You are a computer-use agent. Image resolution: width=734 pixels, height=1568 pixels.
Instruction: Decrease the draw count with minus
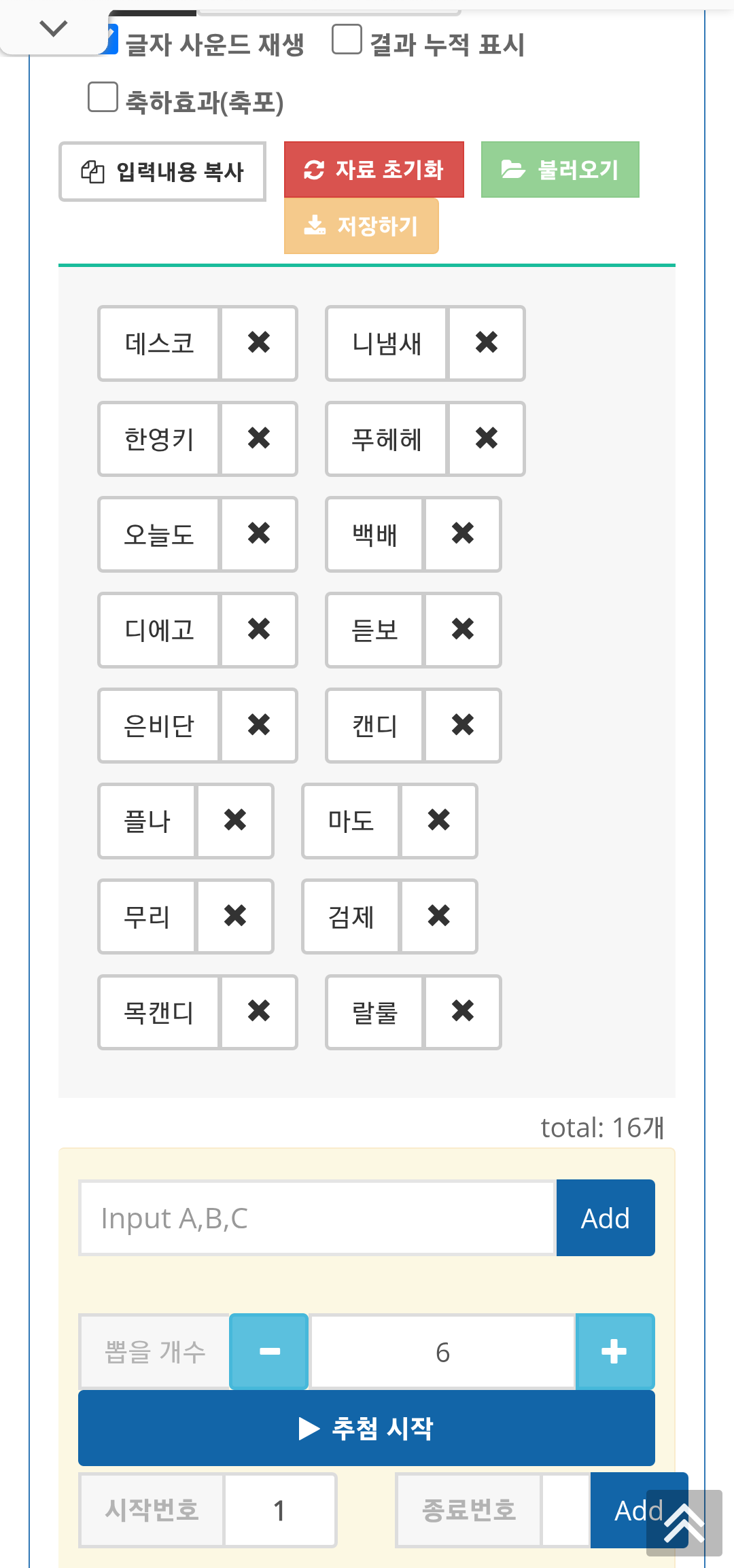(269, 1351)
